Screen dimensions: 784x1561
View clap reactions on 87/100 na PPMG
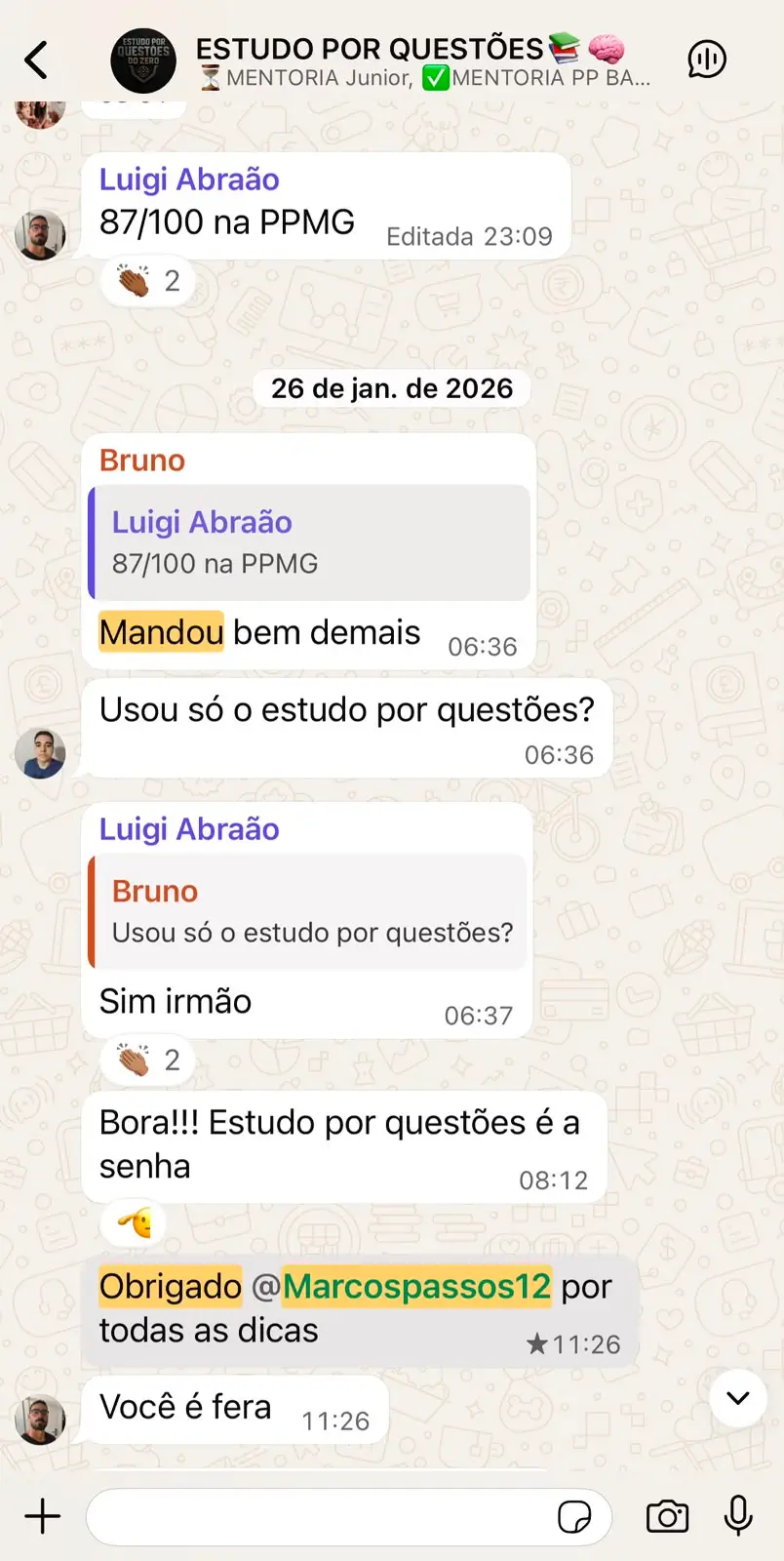(148, 281)
